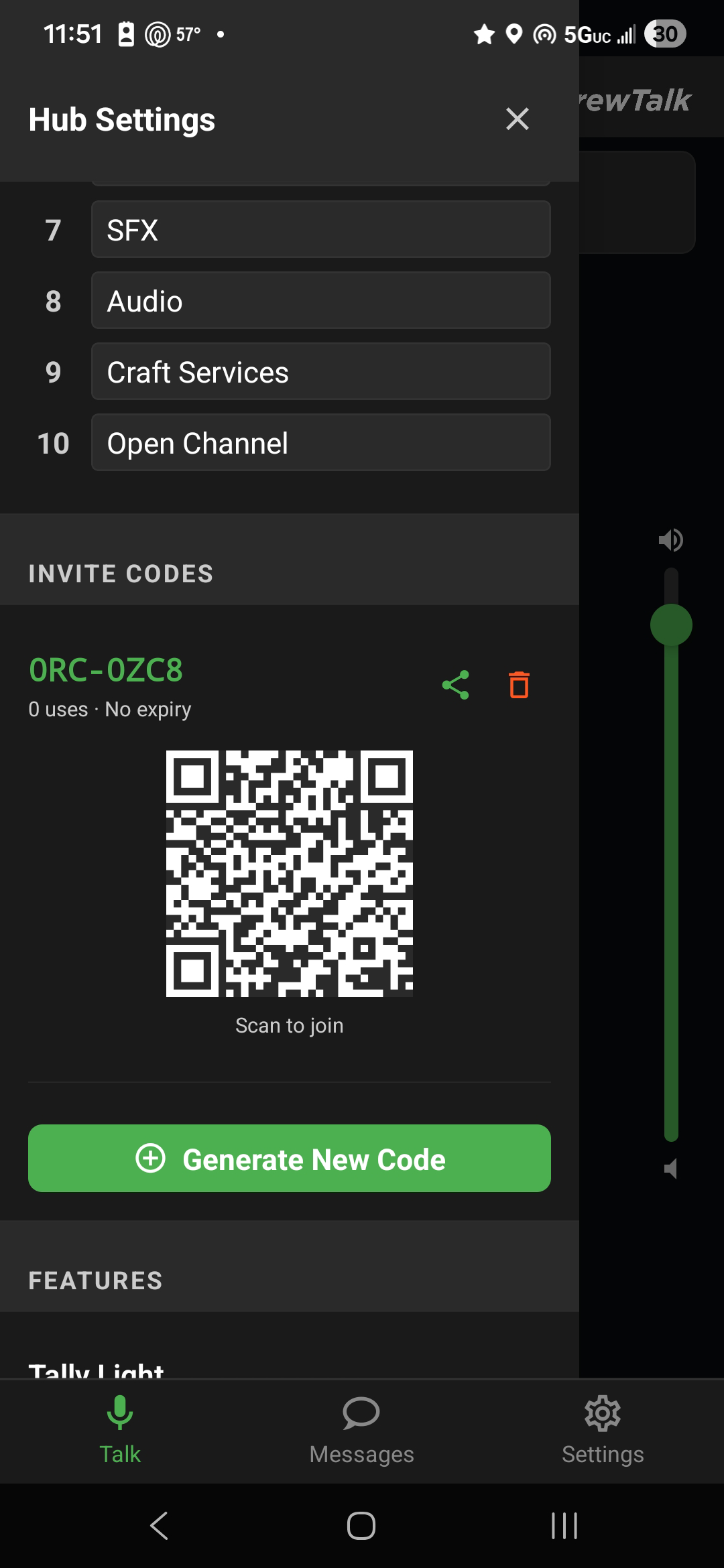This screenshot has width=724, height=1568.
Task: Delete invite code 0RC-0ZC8
Action: click(519, 685)
